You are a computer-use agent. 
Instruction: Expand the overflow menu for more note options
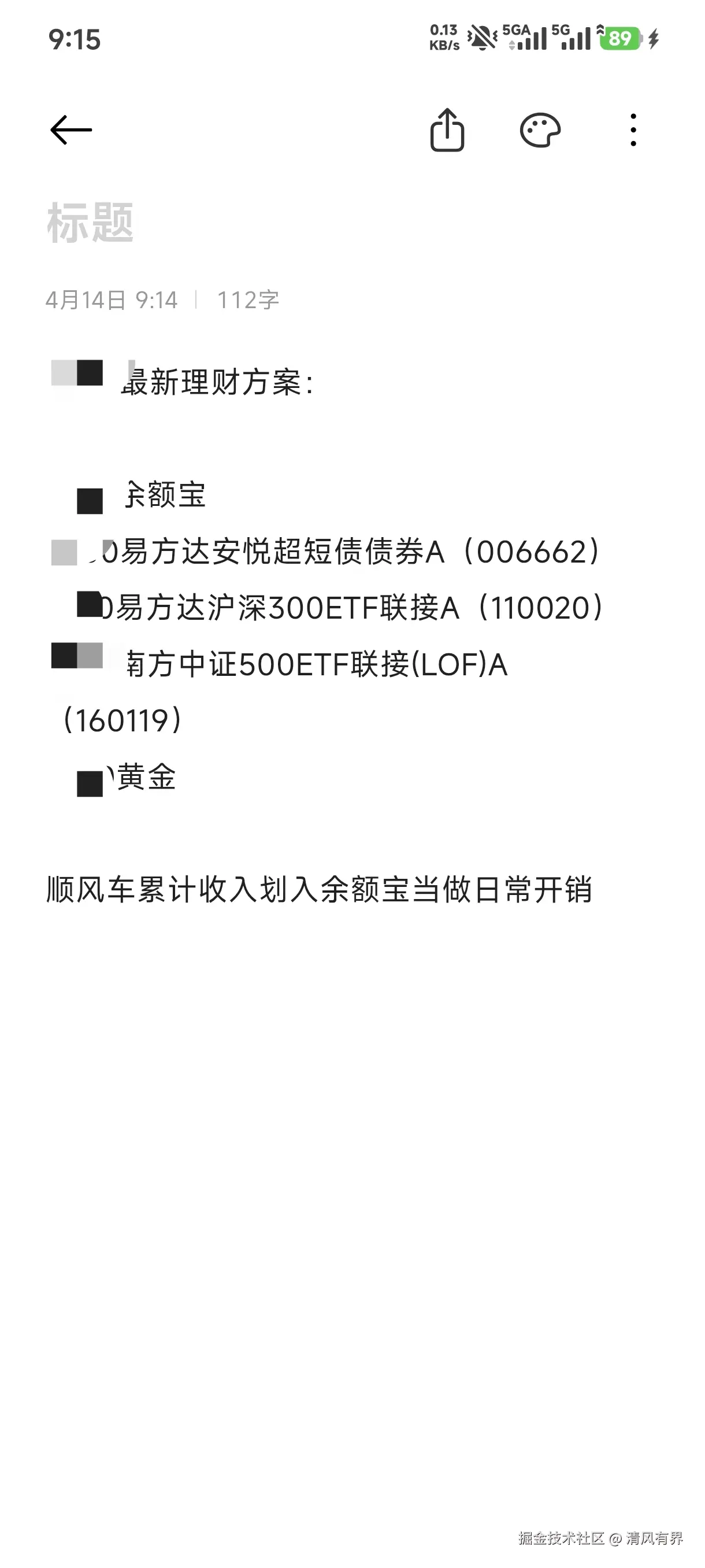pos(633,130)
